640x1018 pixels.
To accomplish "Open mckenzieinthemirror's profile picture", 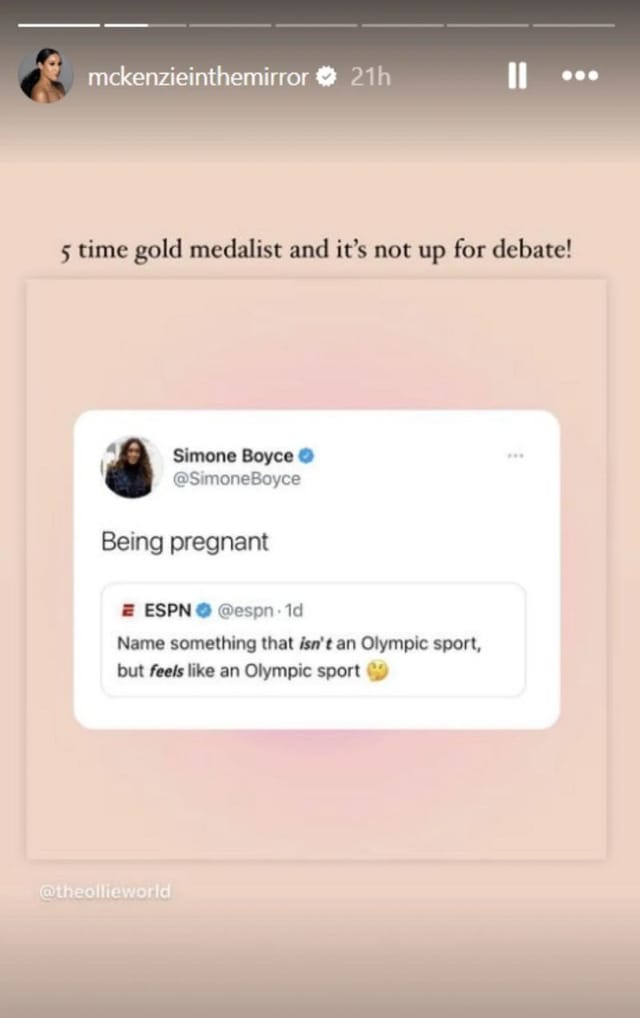I will tap(45, 75).
